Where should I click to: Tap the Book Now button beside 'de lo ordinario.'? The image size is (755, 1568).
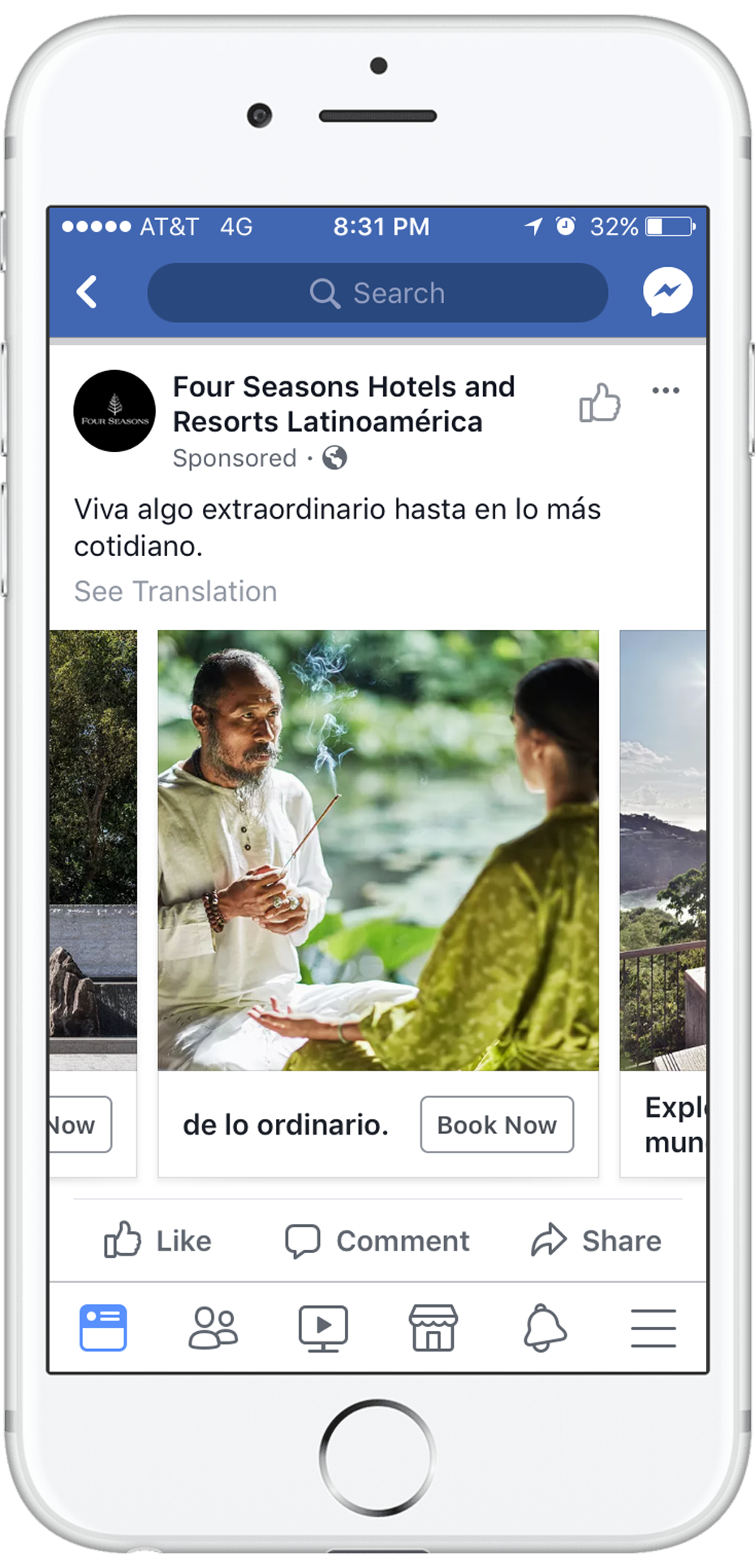(x=497, y=1125)
